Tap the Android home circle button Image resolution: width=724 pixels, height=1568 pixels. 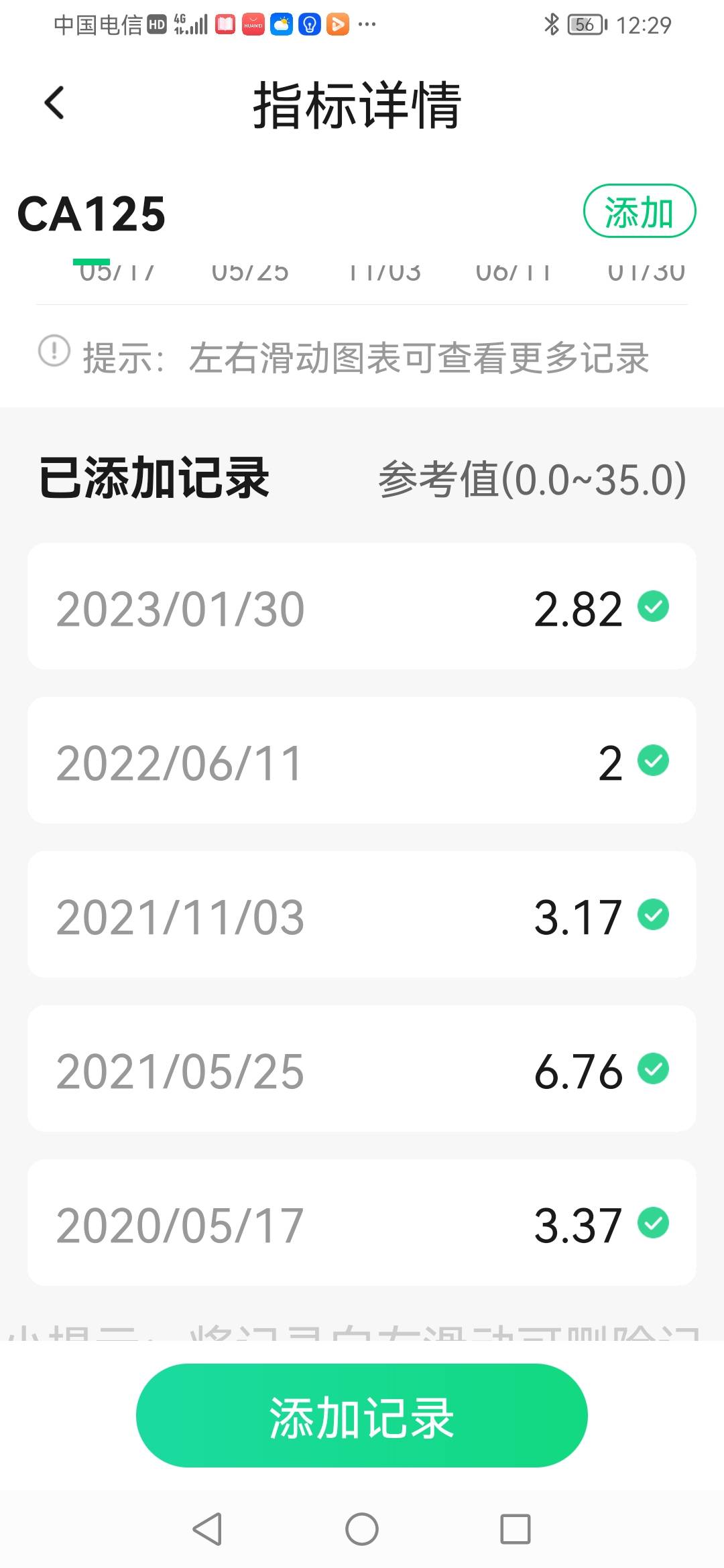tap(362, 1530)
